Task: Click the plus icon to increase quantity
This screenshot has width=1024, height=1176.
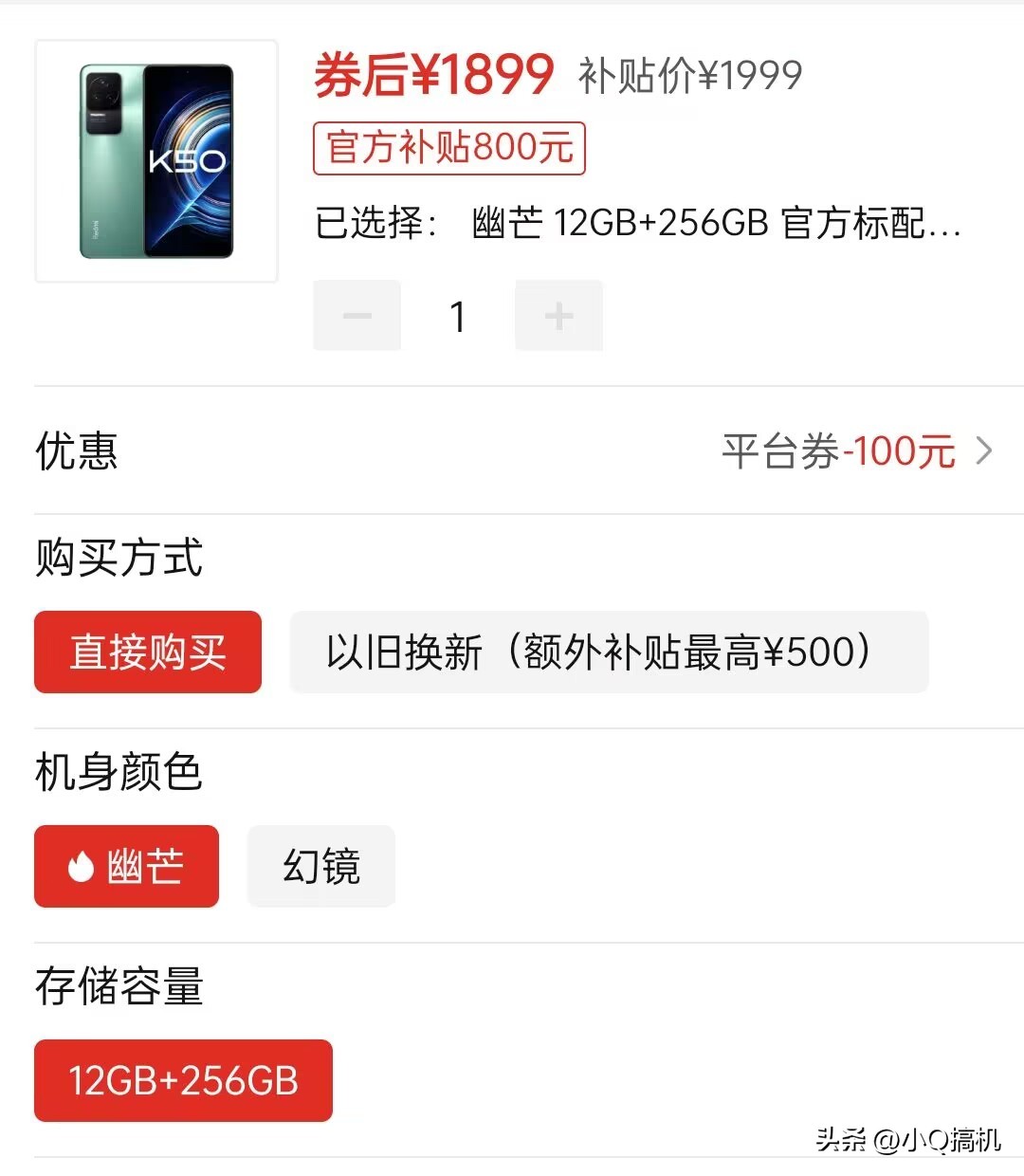Action: point(558,315)
